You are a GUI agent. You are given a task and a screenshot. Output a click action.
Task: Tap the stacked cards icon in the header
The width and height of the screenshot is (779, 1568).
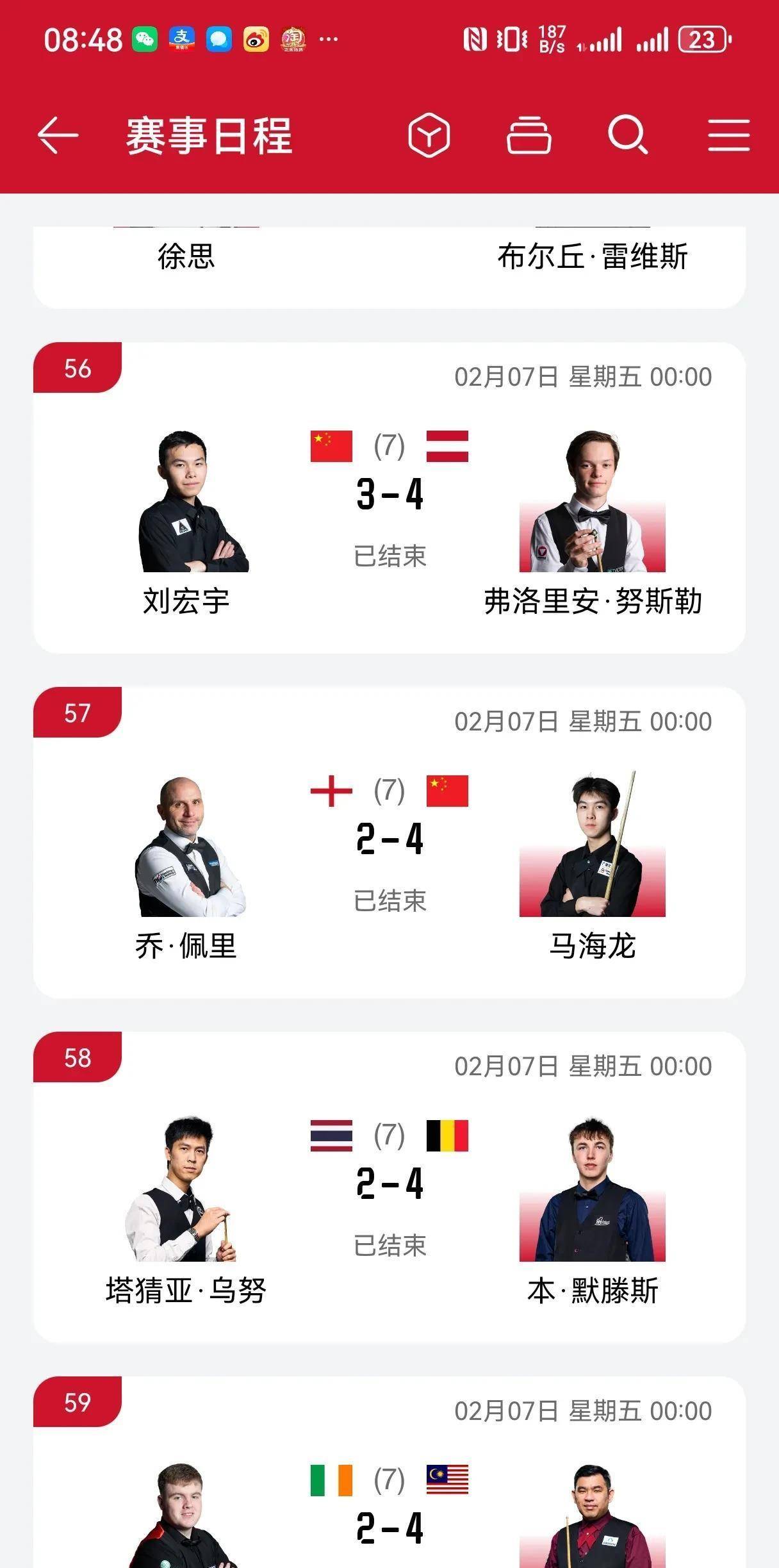[x=529, y=135]
